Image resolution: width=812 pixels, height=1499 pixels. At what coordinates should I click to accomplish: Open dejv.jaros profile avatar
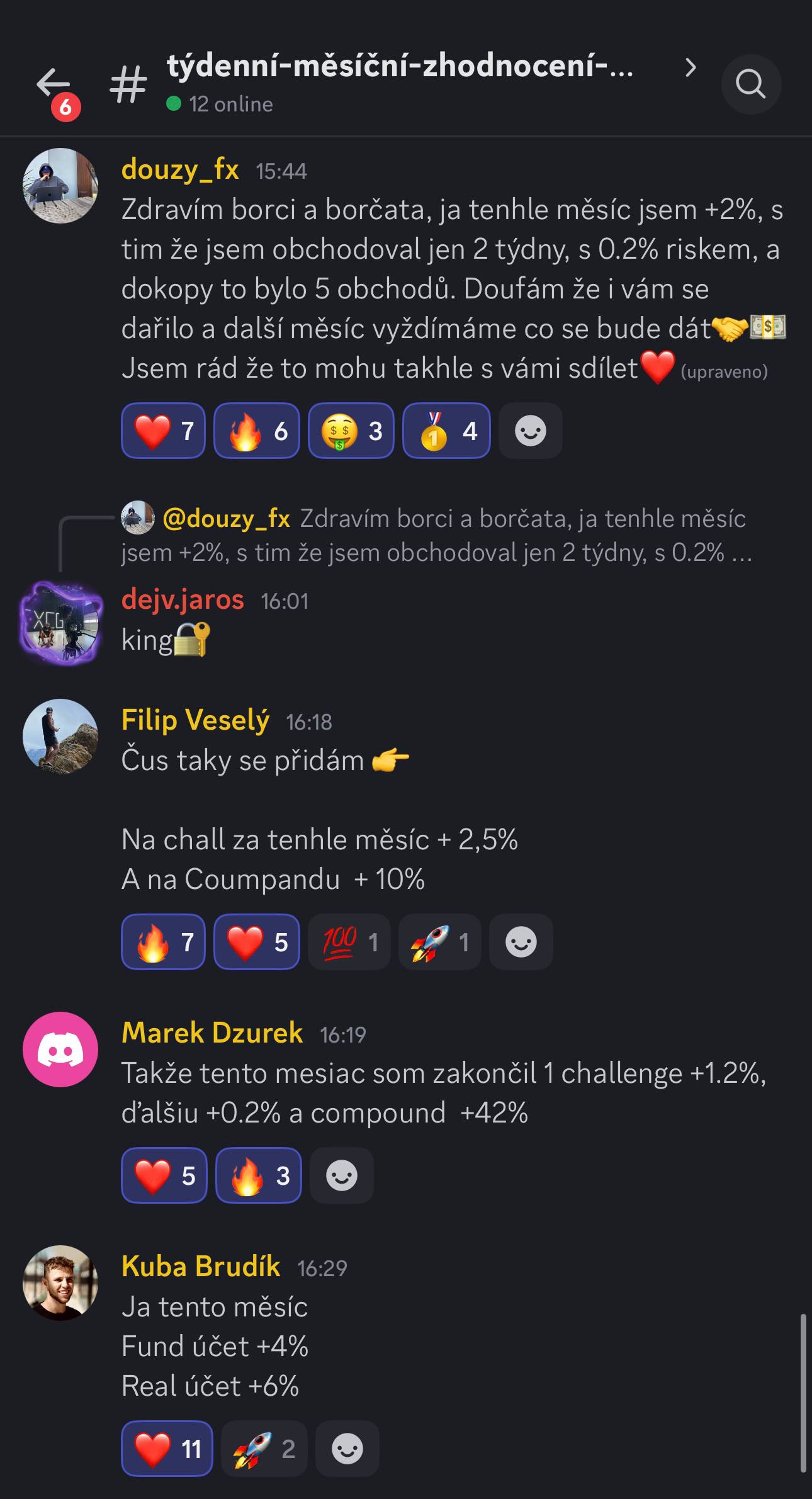[x=60, y=622]
